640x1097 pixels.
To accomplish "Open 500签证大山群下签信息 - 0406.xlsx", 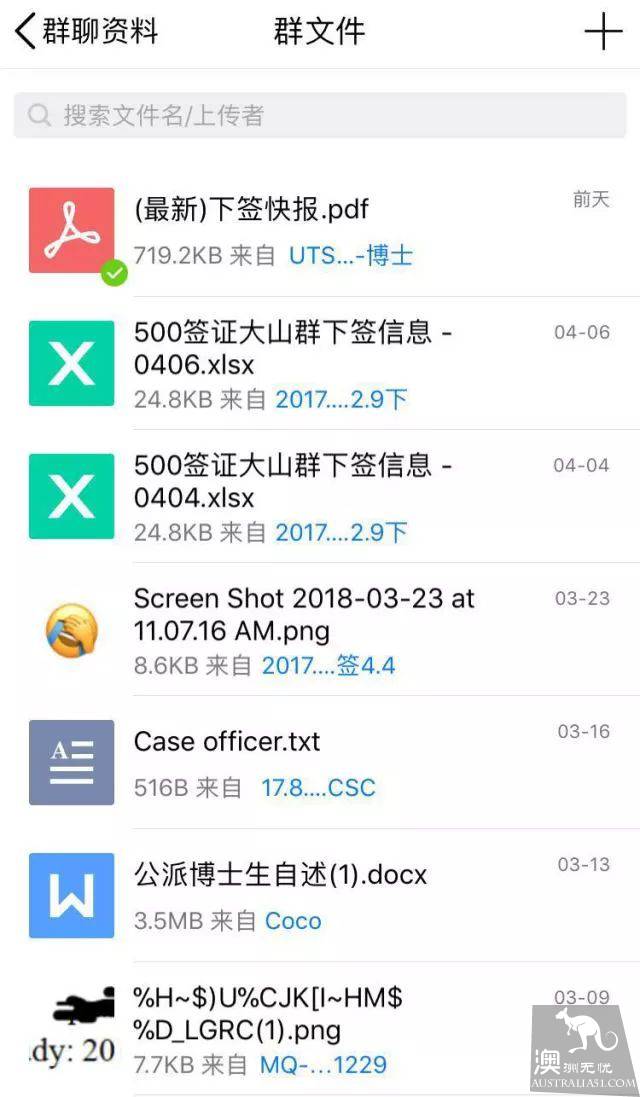I will click(x=320, y=363).
